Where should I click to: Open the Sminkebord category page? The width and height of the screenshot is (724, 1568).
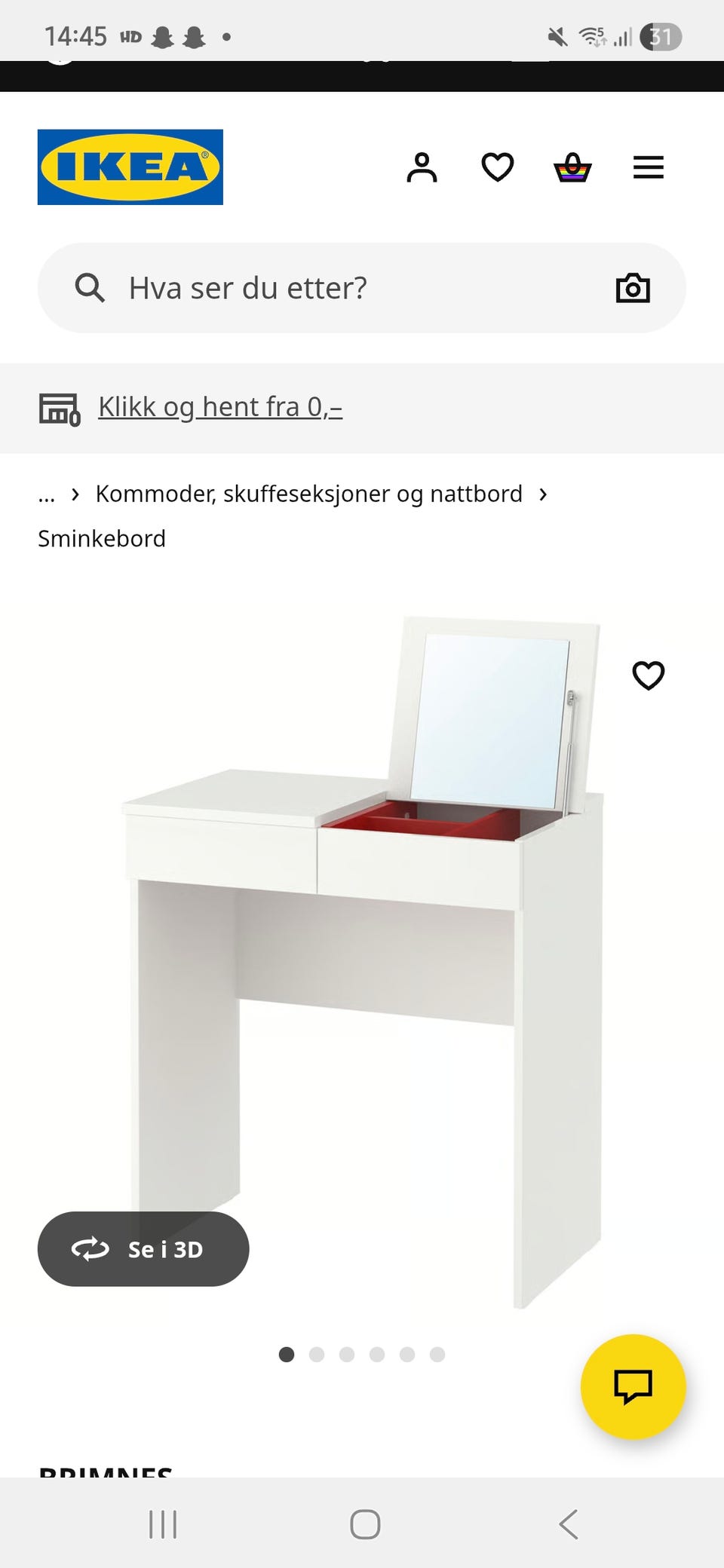pos(101,538)
